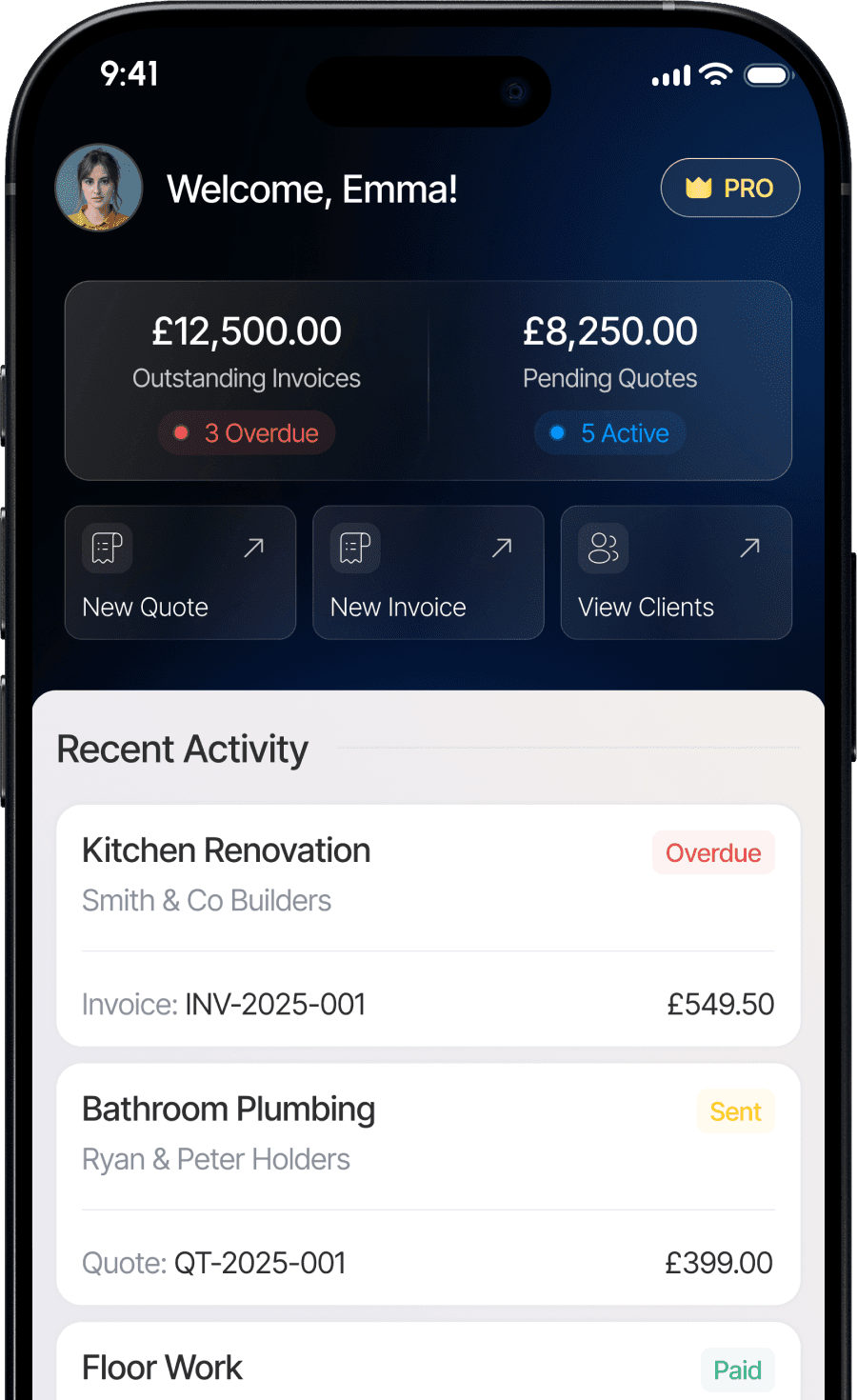This screenshot has height=1400, width=857.
Task: Tap the blue '5 Active' badge
Action: coord(609,432)
